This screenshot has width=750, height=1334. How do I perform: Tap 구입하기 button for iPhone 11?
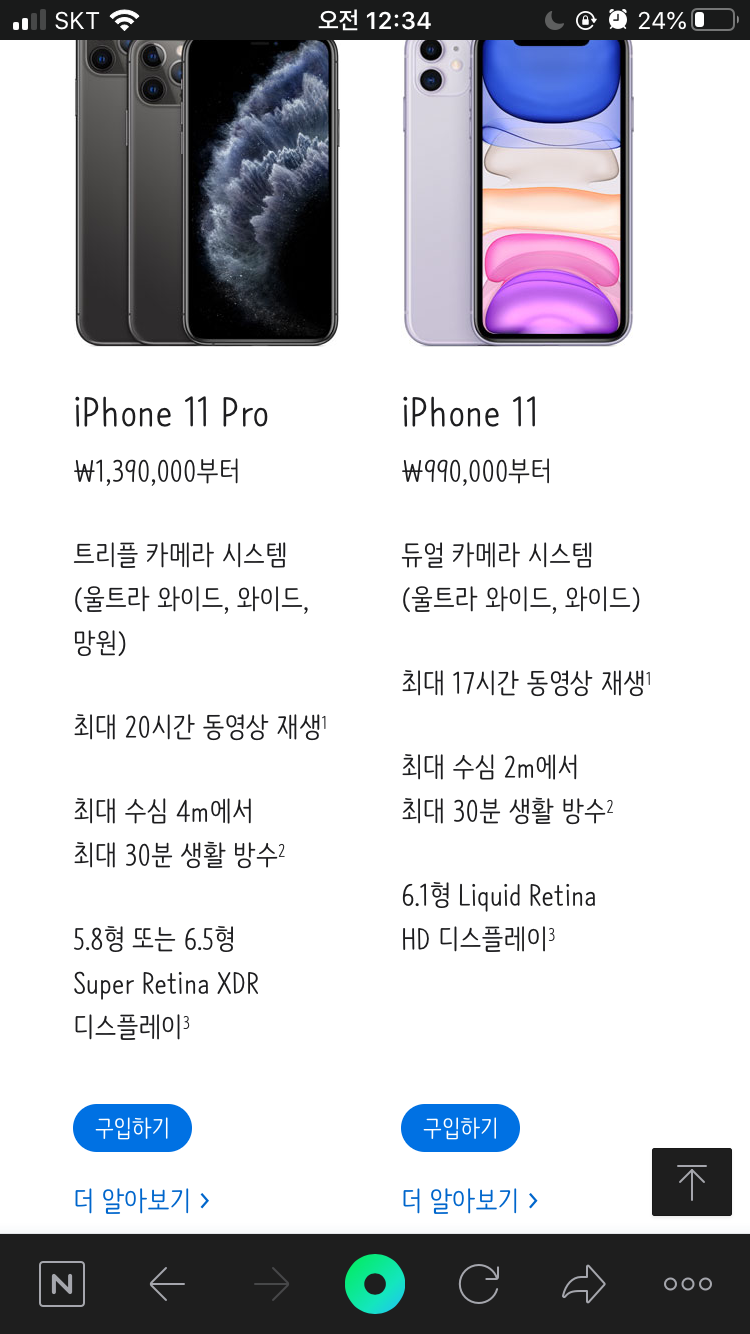click(x=460, y=1128)
